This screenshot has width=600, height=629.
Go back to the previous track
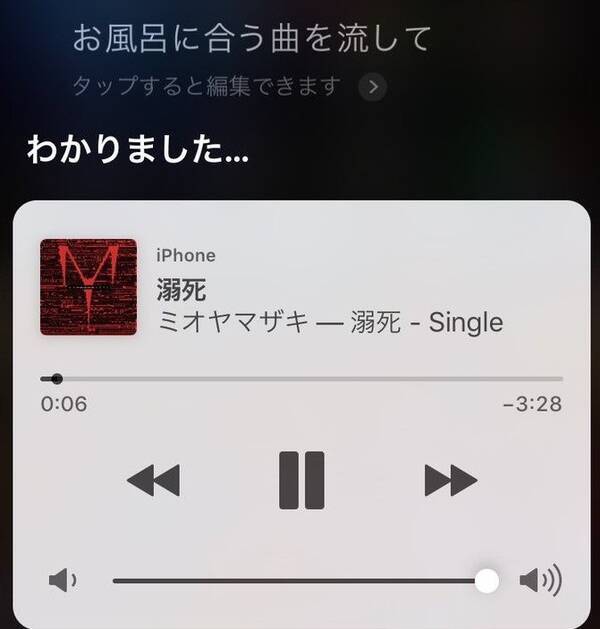pyautogui.click(x=154, y=480)
